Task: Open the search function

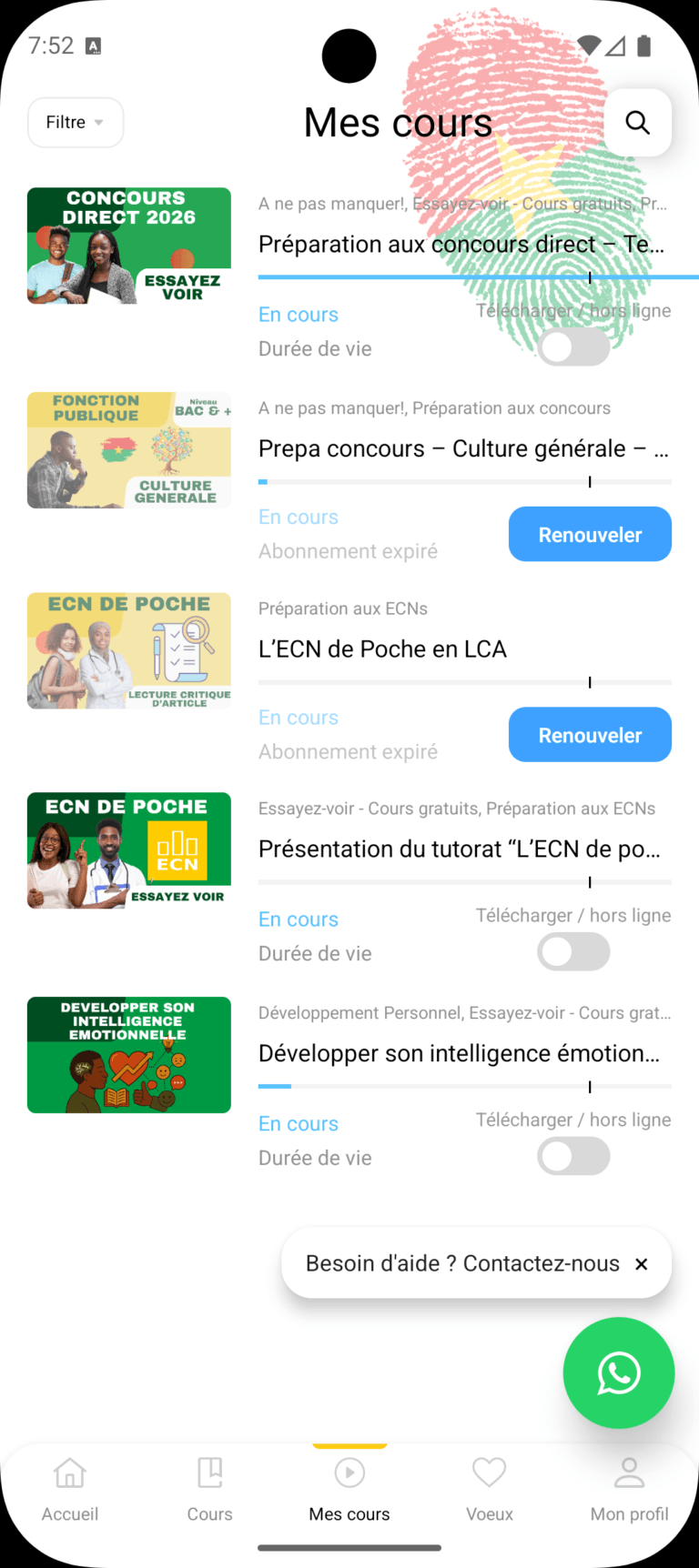Action: [x=637, y=122]
